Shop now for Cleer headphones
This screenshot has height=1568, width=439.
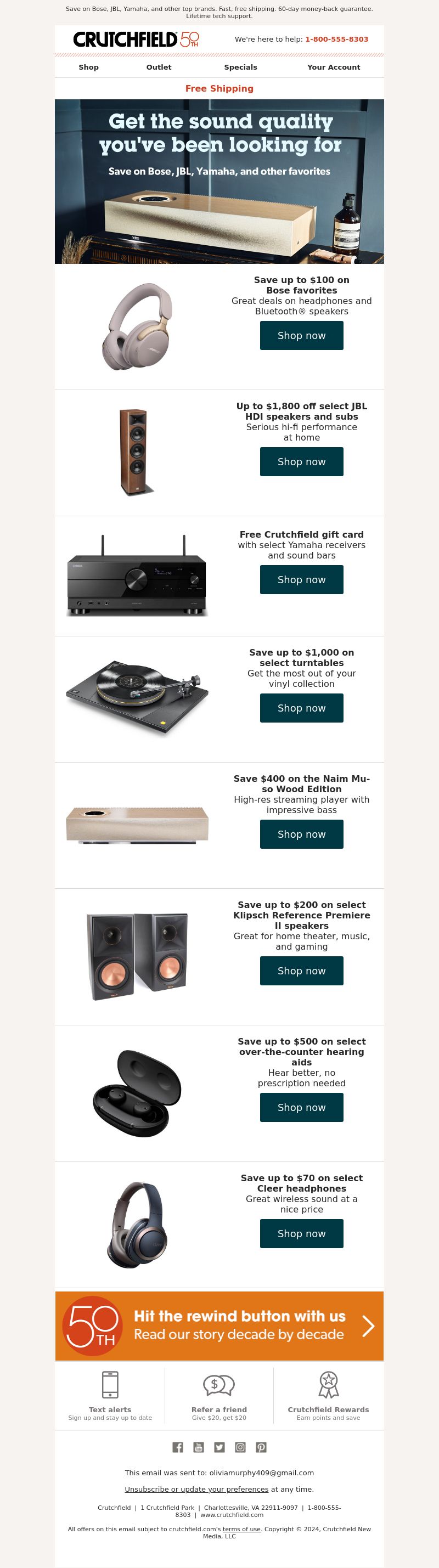coord(301,1234)
